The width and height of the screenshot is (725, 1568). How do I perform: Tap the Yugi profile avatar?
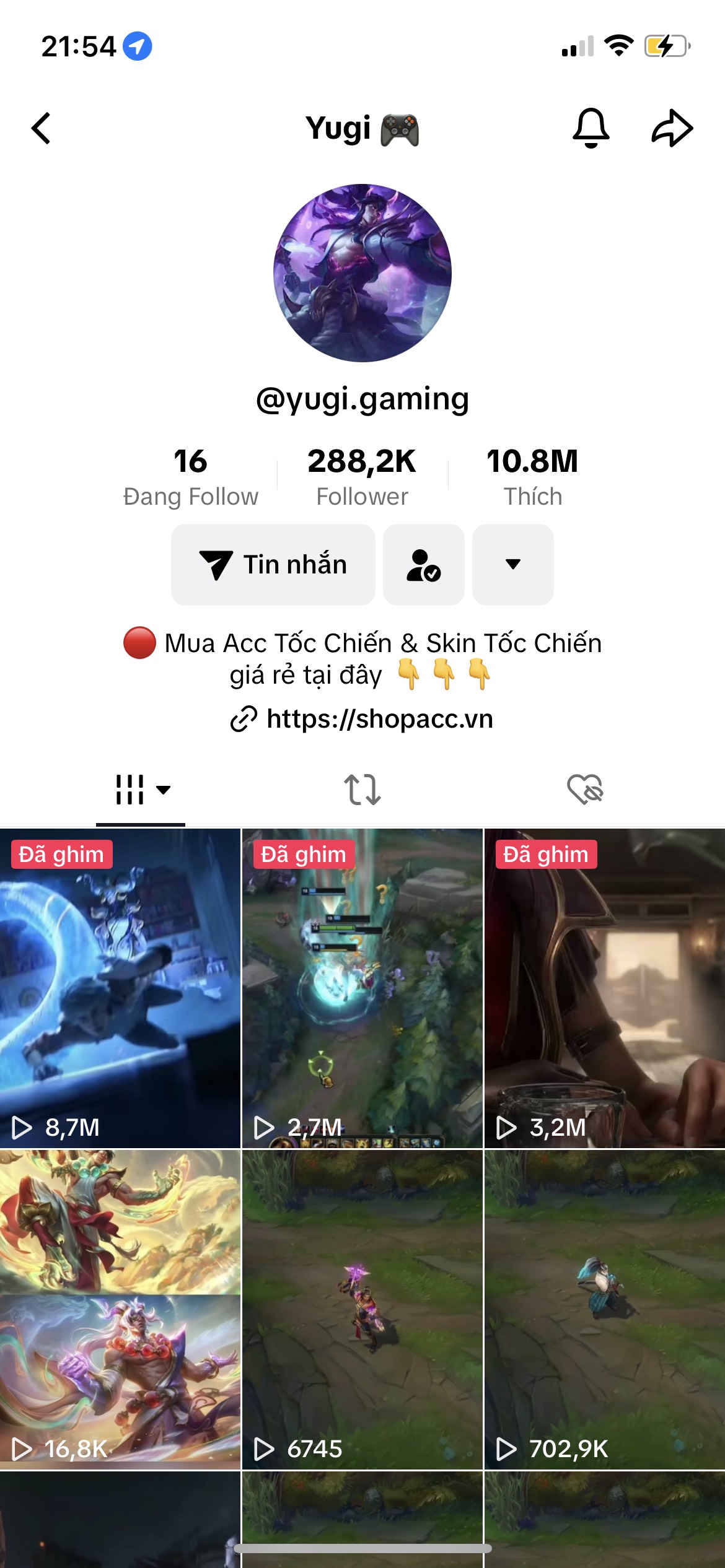(362, 273)
